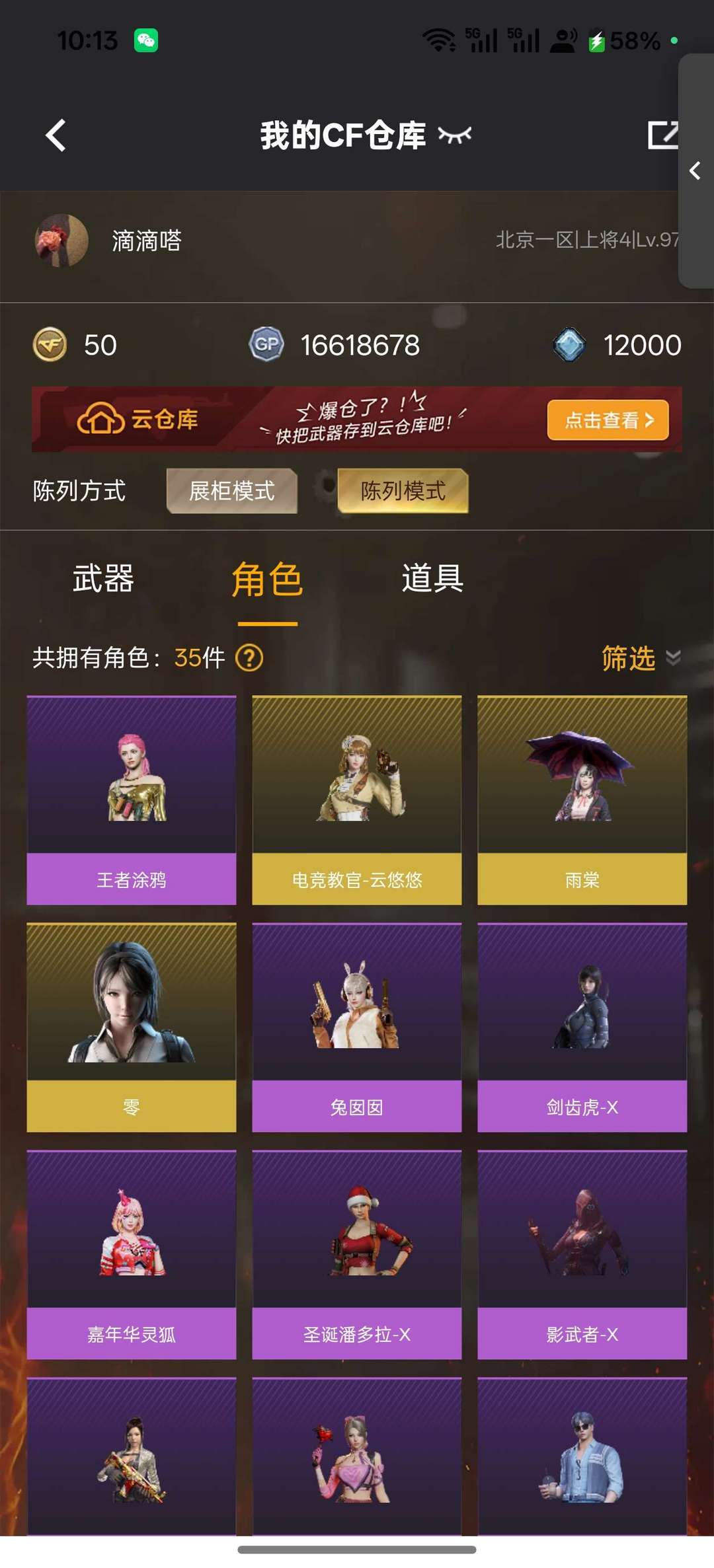Switch to 展柜模式 display mode
The width and height of the screenshot is (714, 1568).
pos(232,490)
